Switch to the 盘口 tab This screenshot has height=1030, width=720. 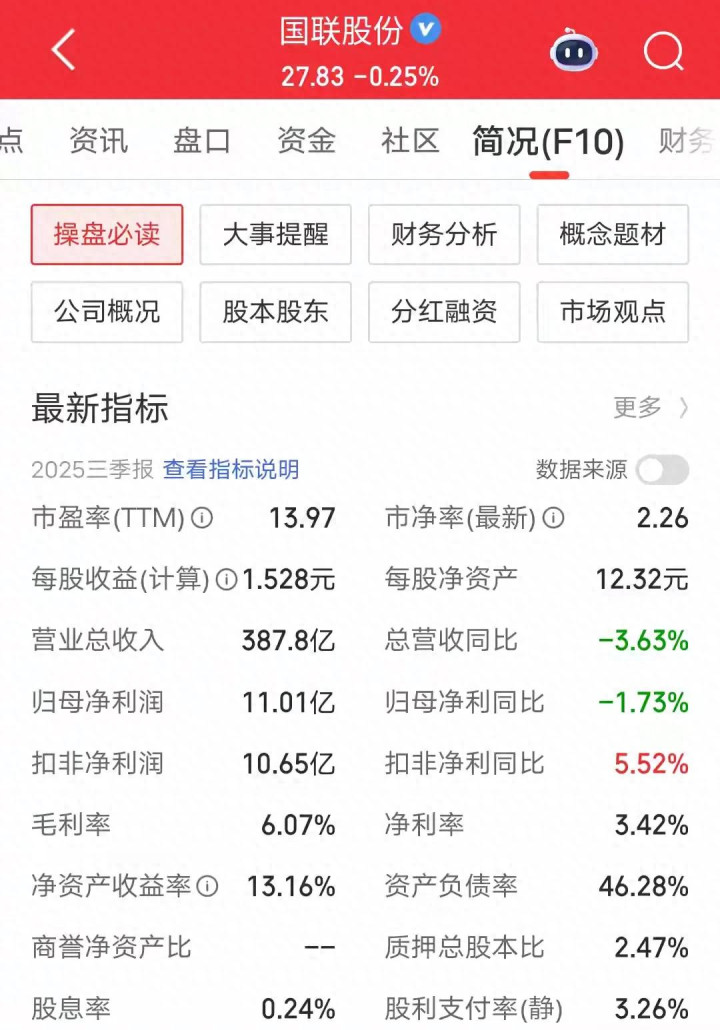pyautogui.click(x=202, y=141)
